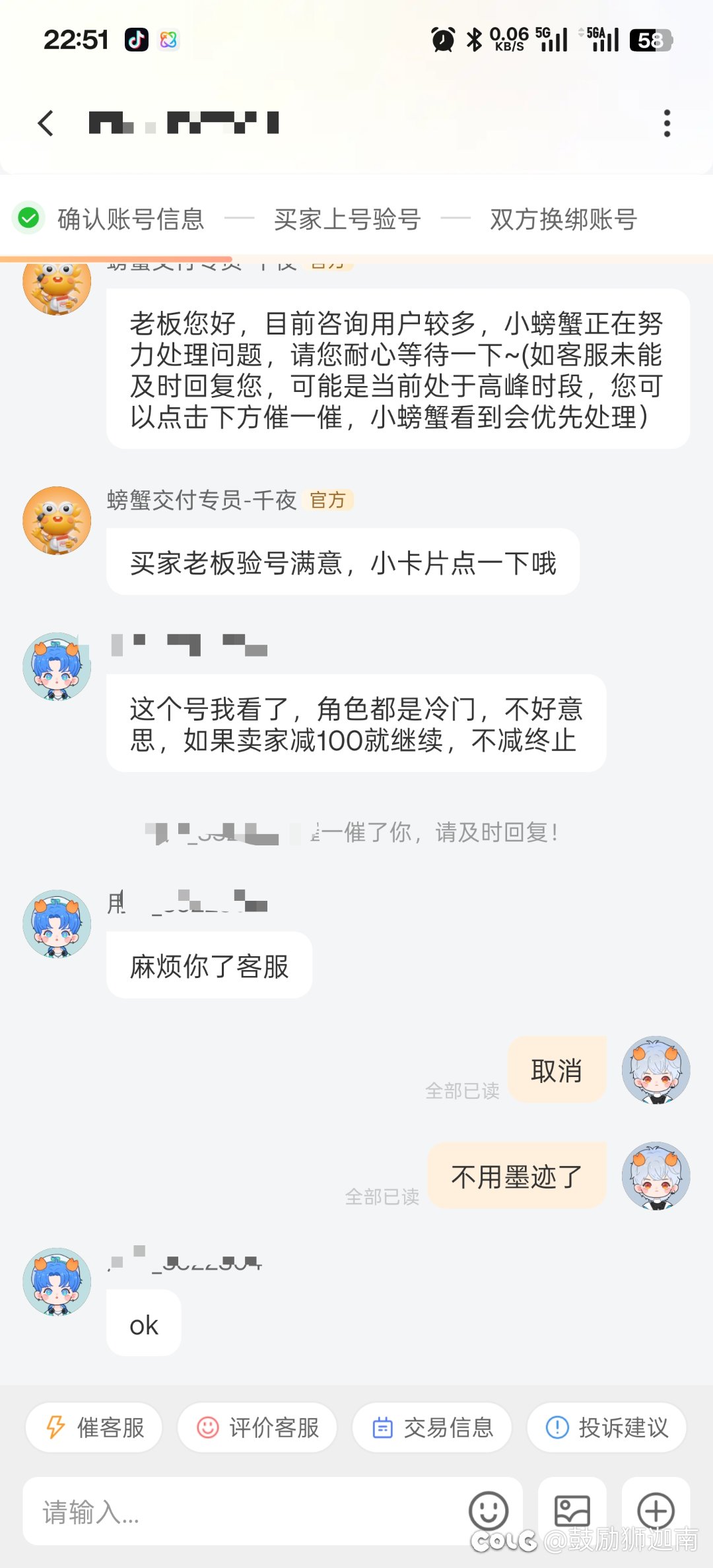Select the 买家上号验号 step
The height and width of the screenshot is (1568, 713).
(x=347, y=219)
